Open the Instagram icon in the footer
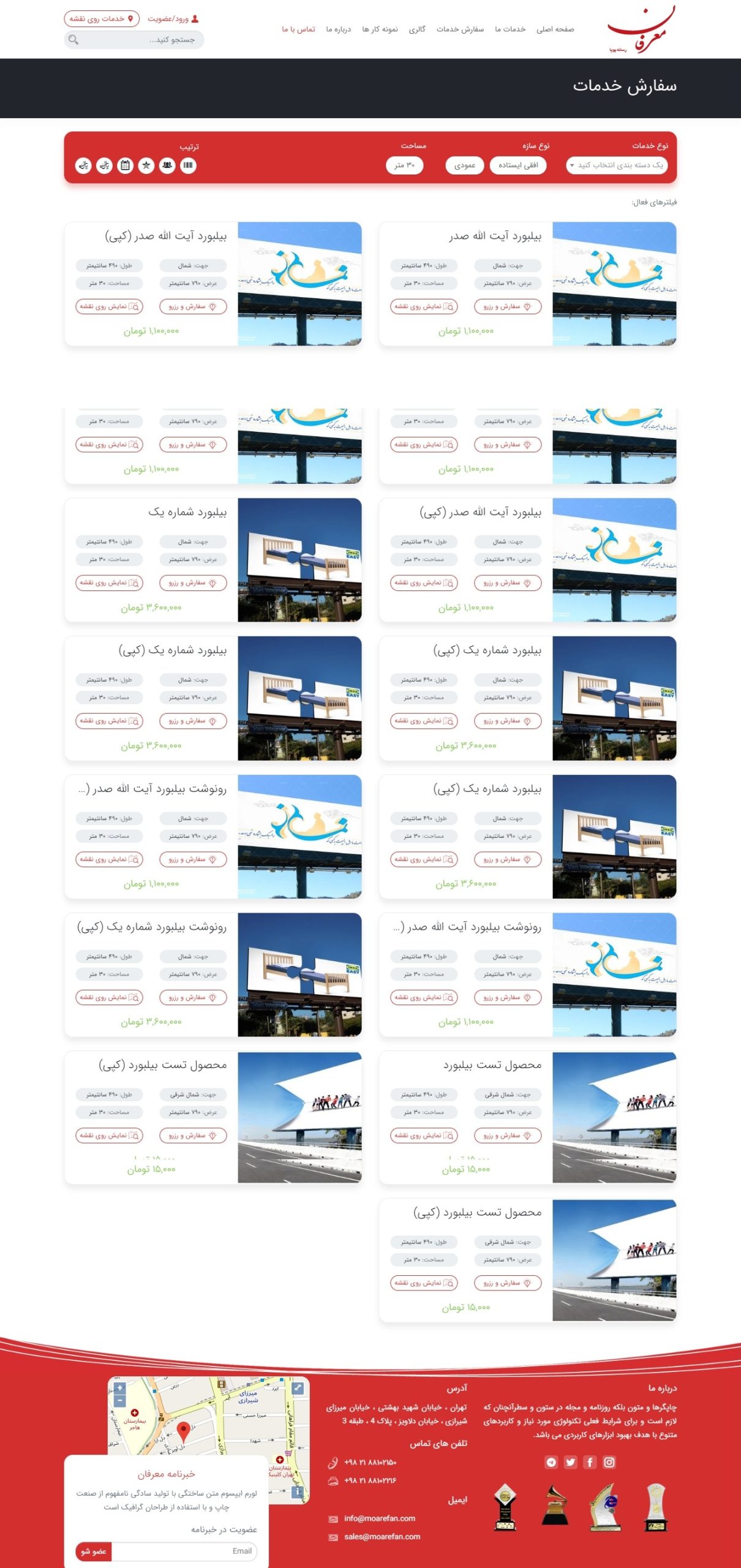Screen dimensions: 741x1568 (609, 1463)
